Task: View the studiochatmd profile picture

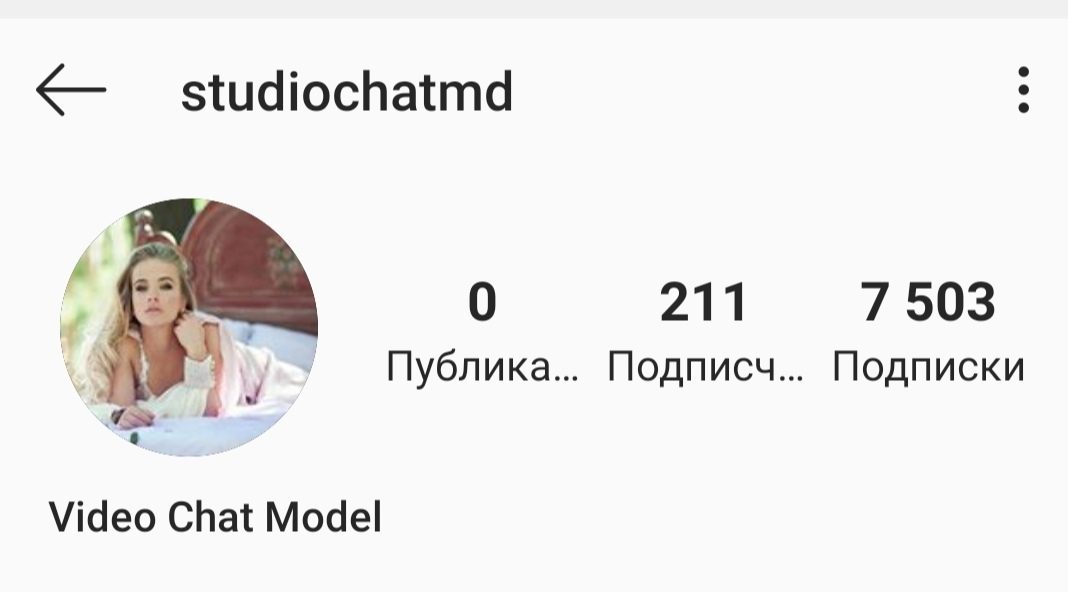Action: point(189,327)
